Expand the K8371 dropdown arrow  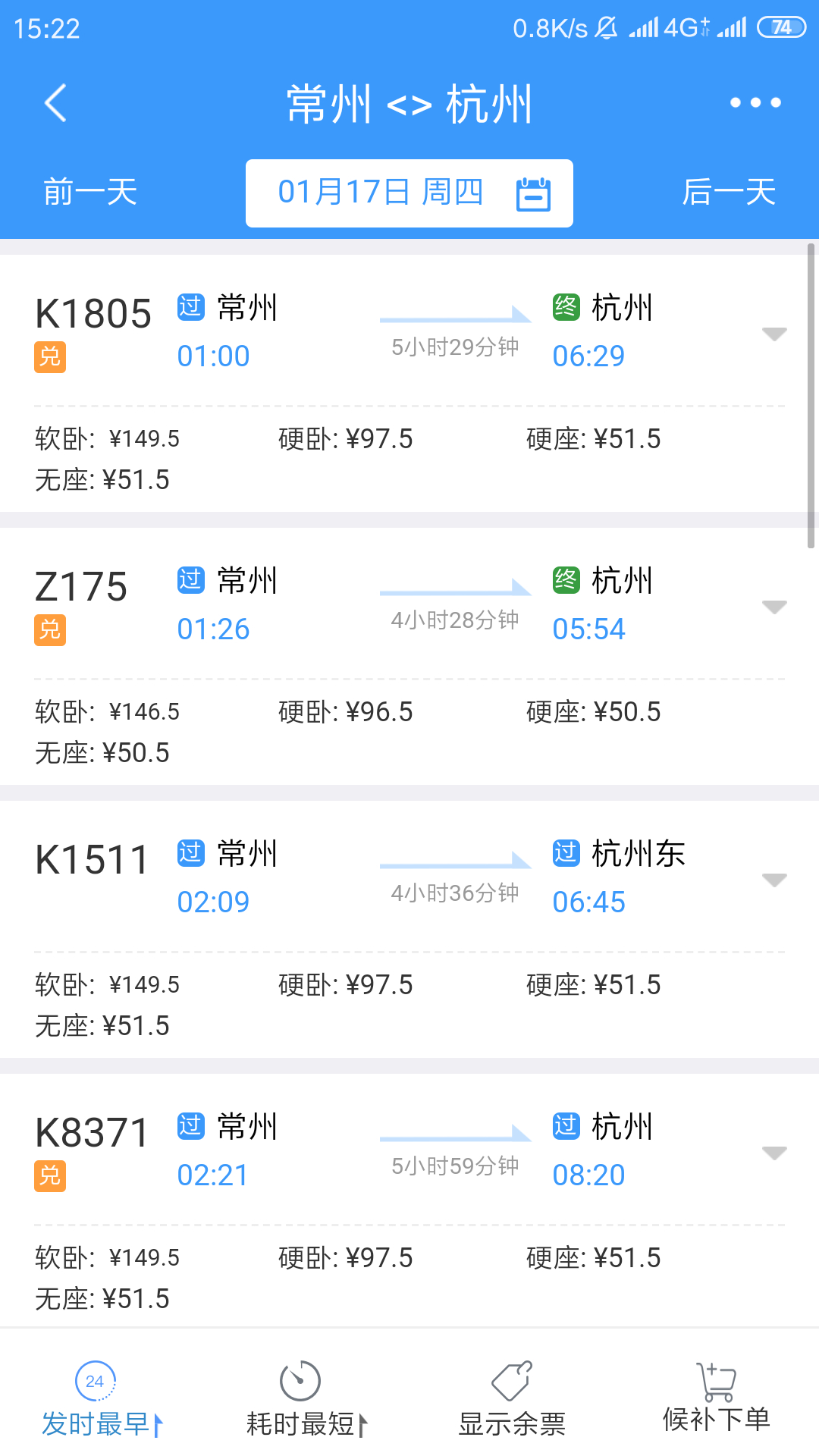click(x=774, y=1153)
